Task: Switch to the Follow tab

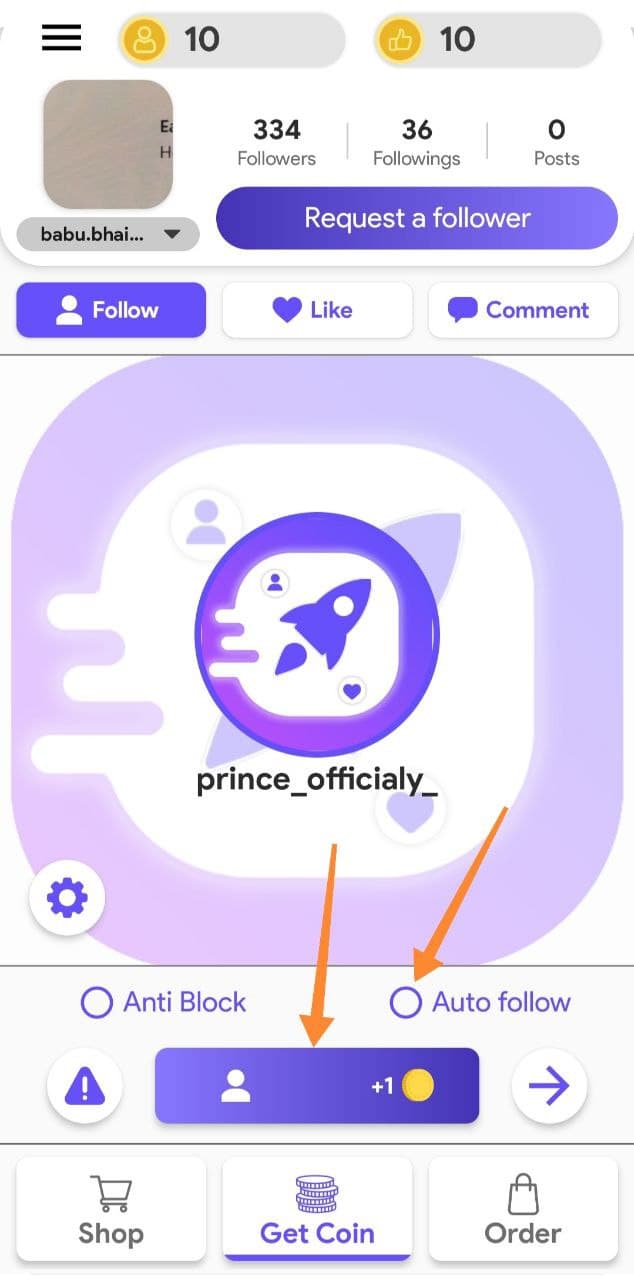Action: 111,310
